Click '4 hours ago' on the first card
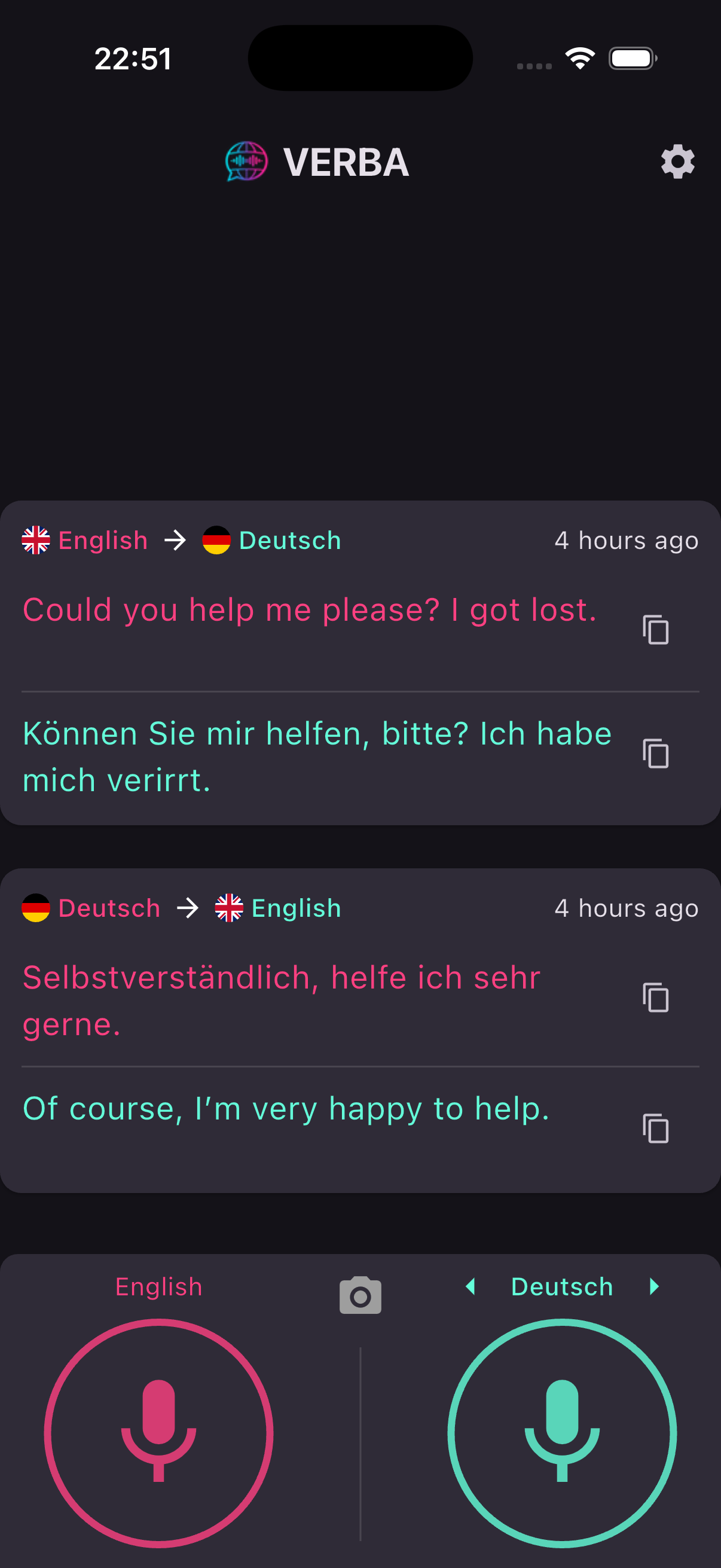 tap(626, 539)
